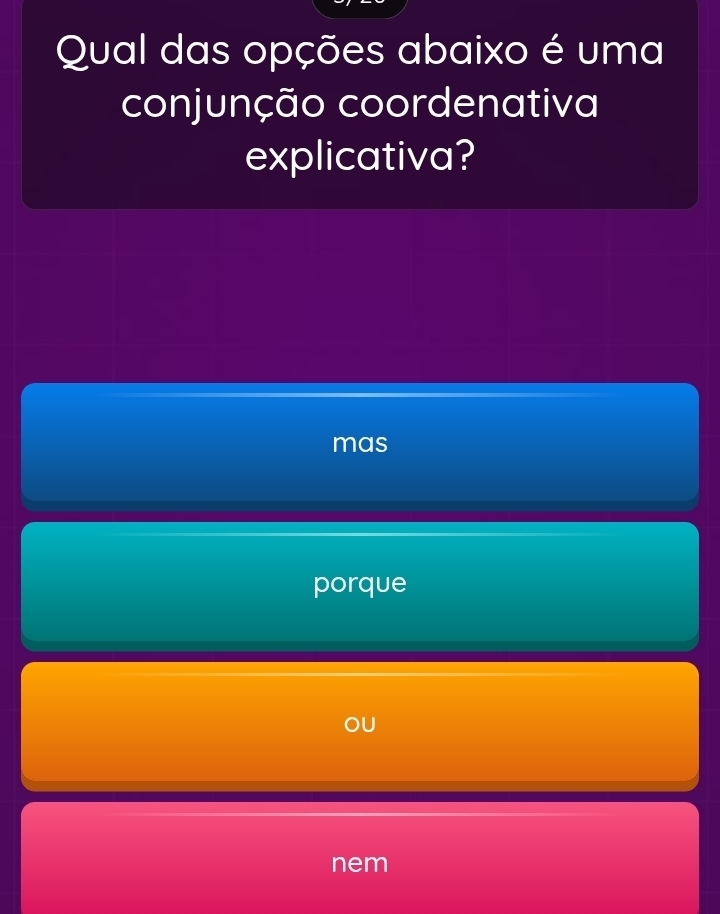Image resolution: width=720 pixels, height=914 pixels.
Task: Pick the "ou" answer option
Action: 360,722
